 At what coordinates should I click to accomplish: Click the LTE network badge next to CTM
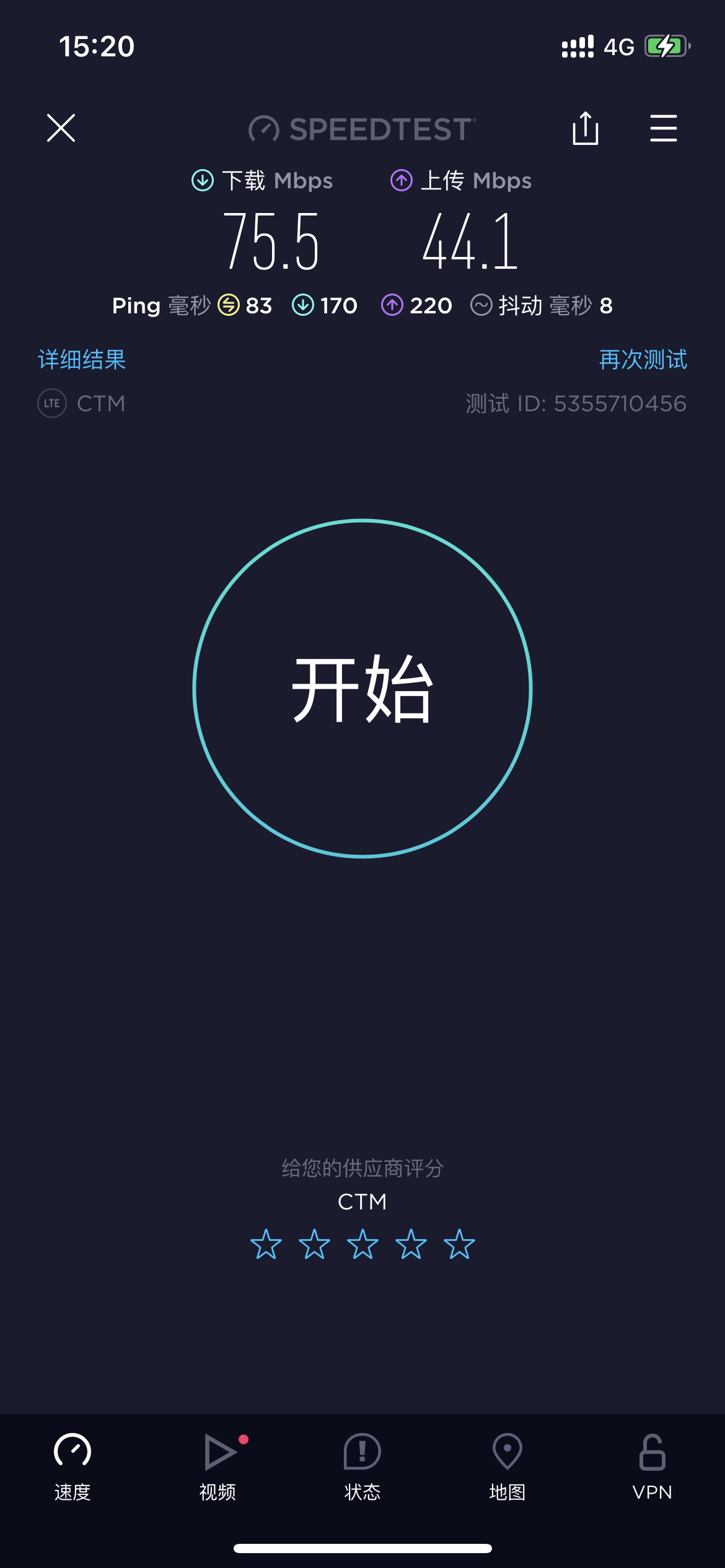pyautogui.click(x=51, y=403)
